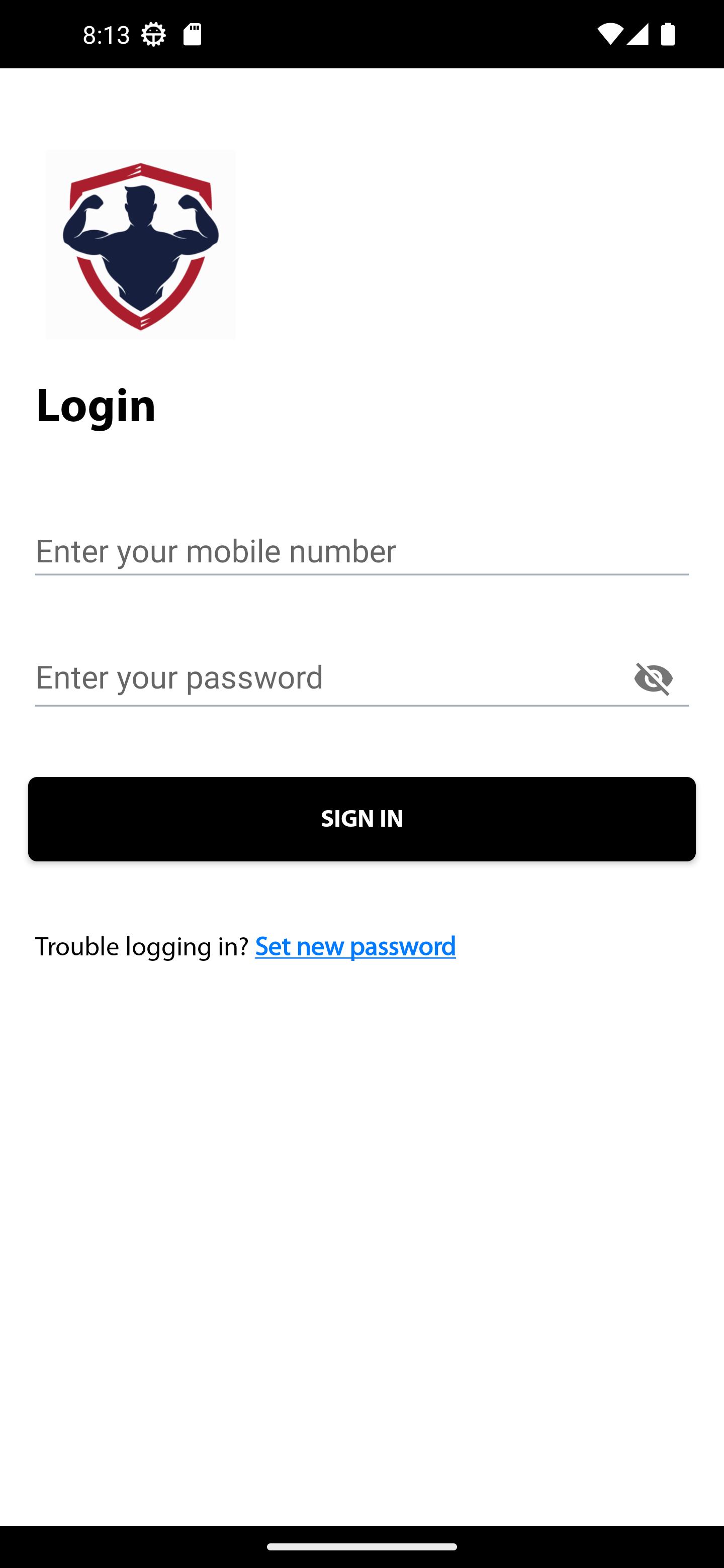
Task: Tap the SIGN IN button
Action: tap(361, 819)
